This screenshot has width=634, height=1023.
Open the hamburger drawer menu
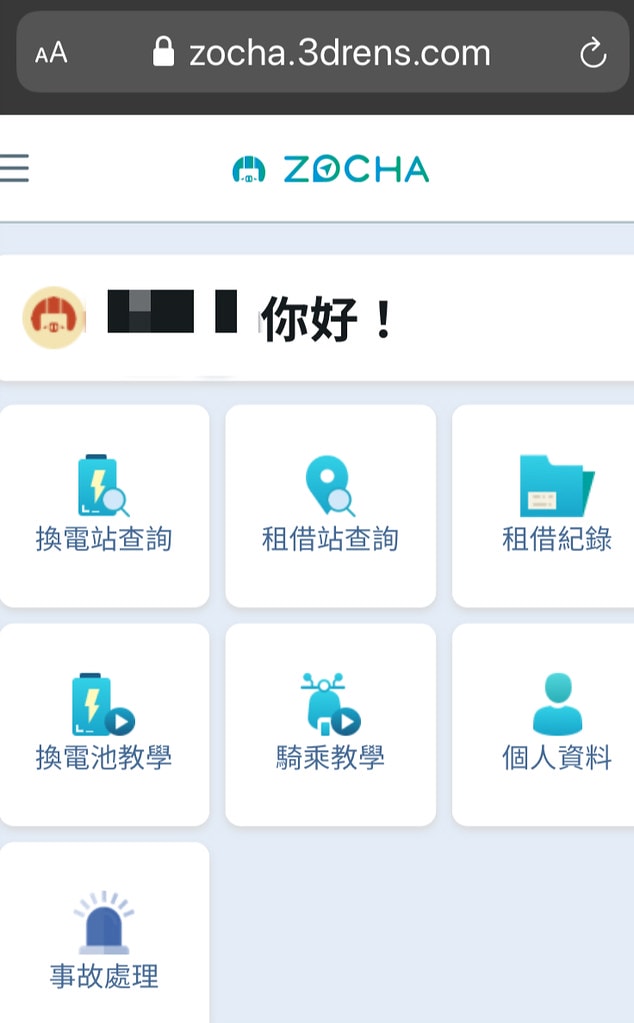[14, 168]
